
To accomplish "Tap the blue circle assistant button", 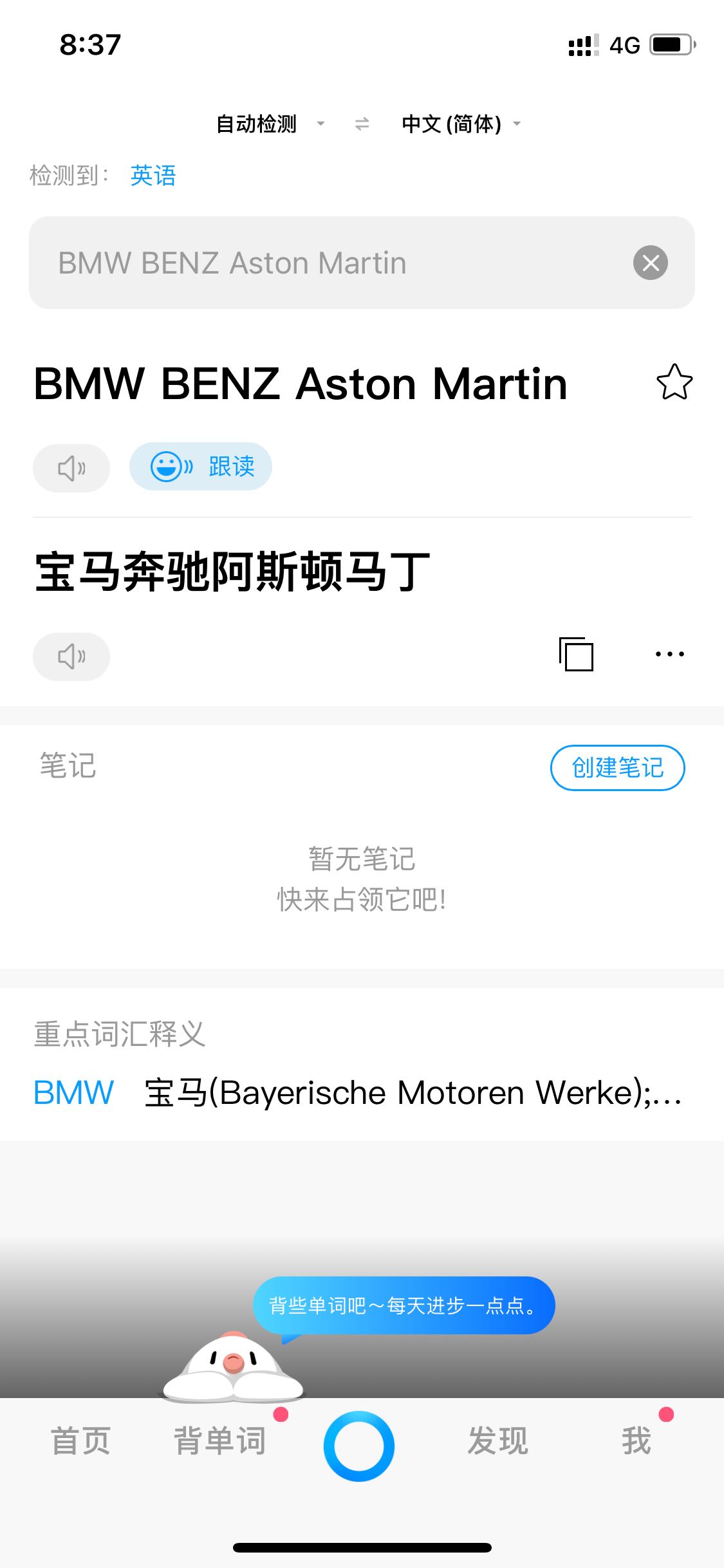I will [359, 1446].
